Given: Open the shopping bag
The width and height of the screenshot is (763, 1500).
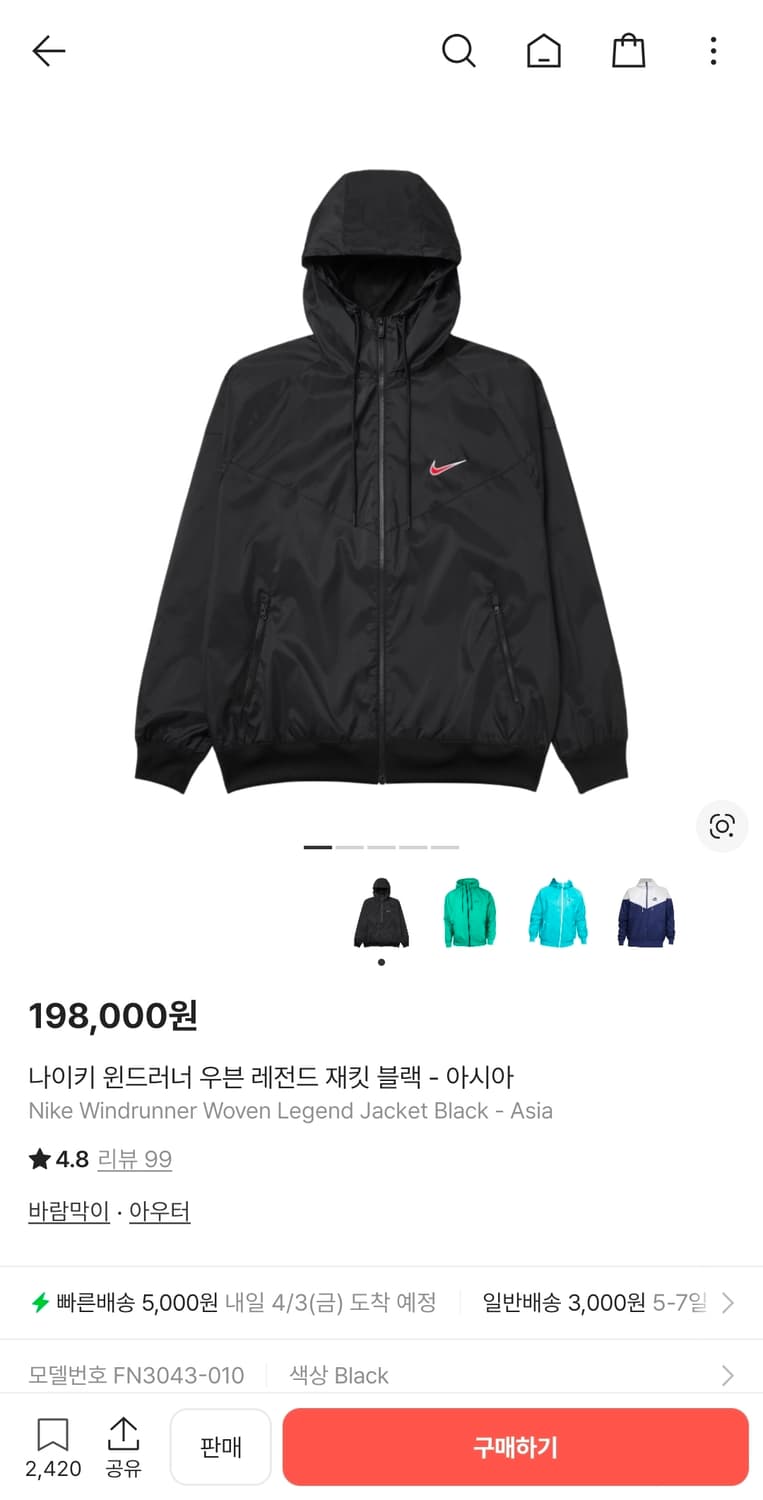Looking at the screenshot, I should tap(628, 51).
